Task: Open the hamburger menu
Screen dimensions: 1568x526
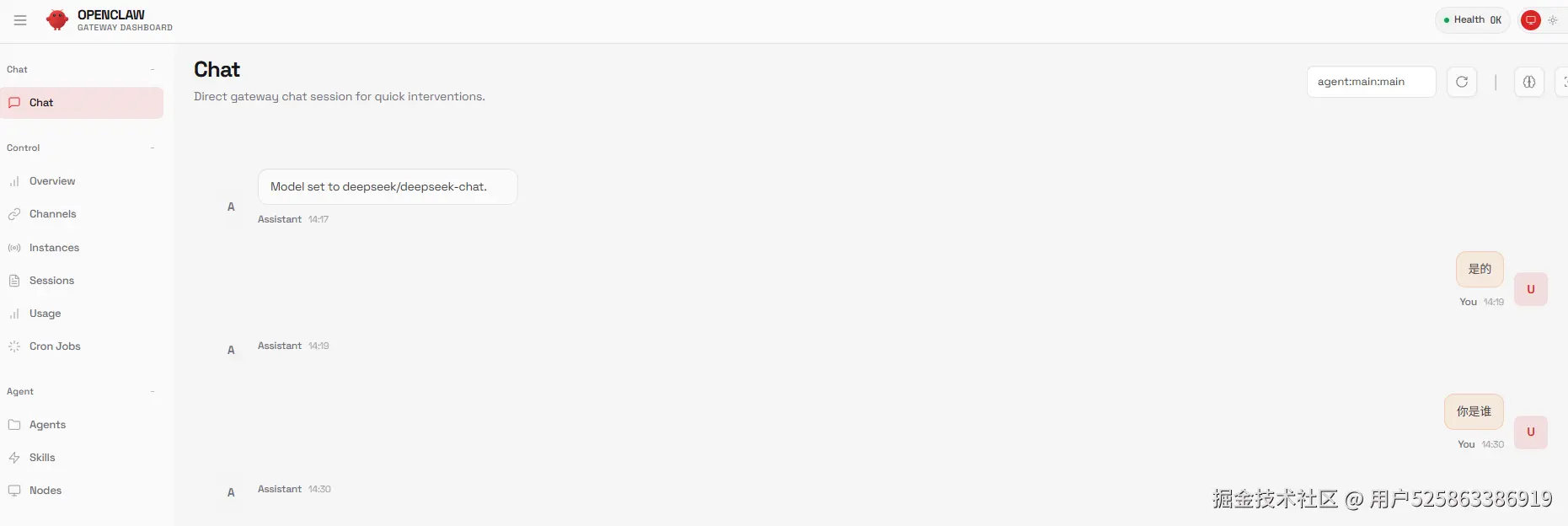Action: pos(20,20)
